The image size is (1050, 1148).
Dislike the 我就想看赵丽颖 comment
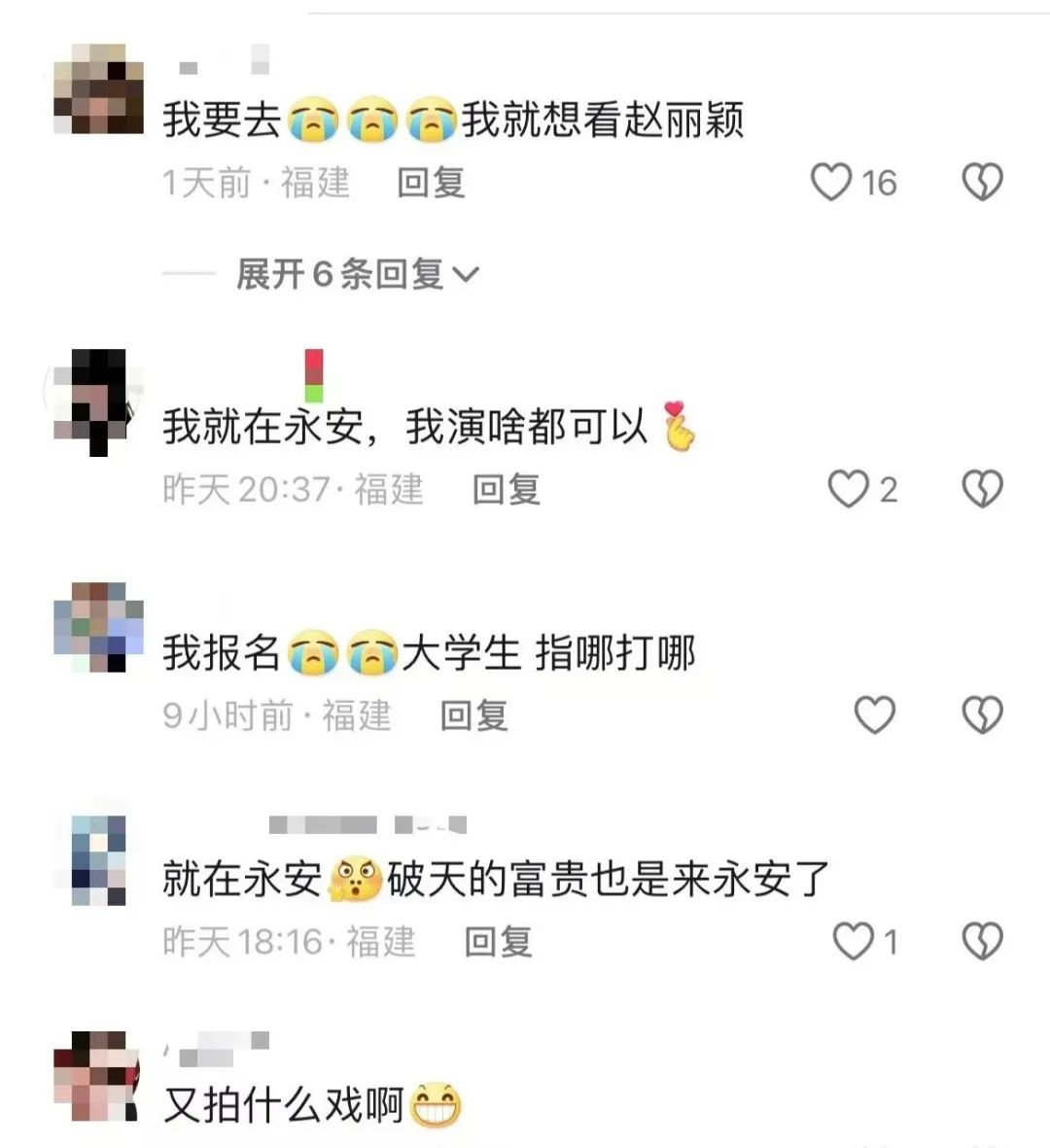coord(982,182)
